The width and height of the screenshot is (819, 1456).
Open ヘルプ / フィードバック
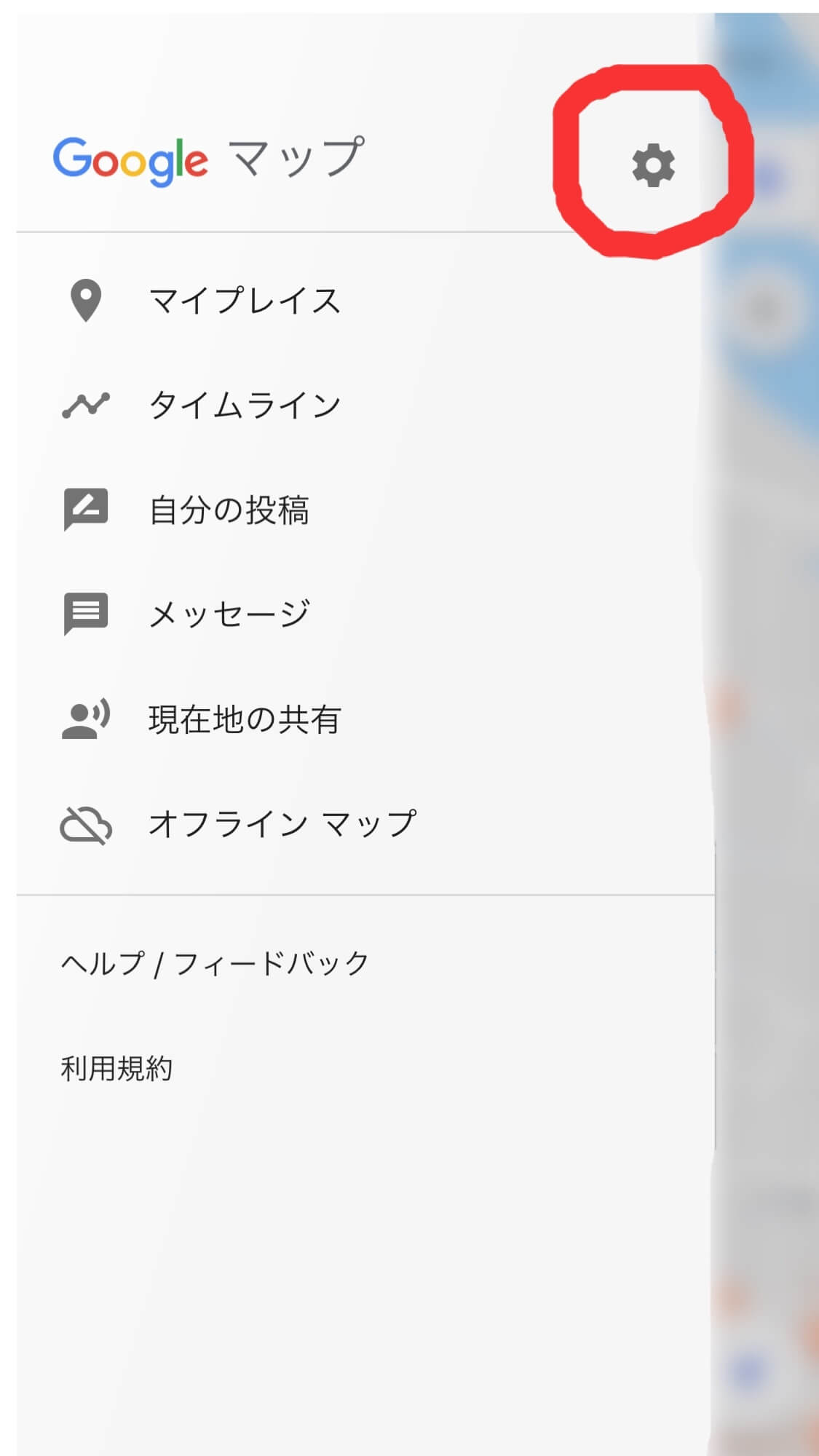click(365, 964)
